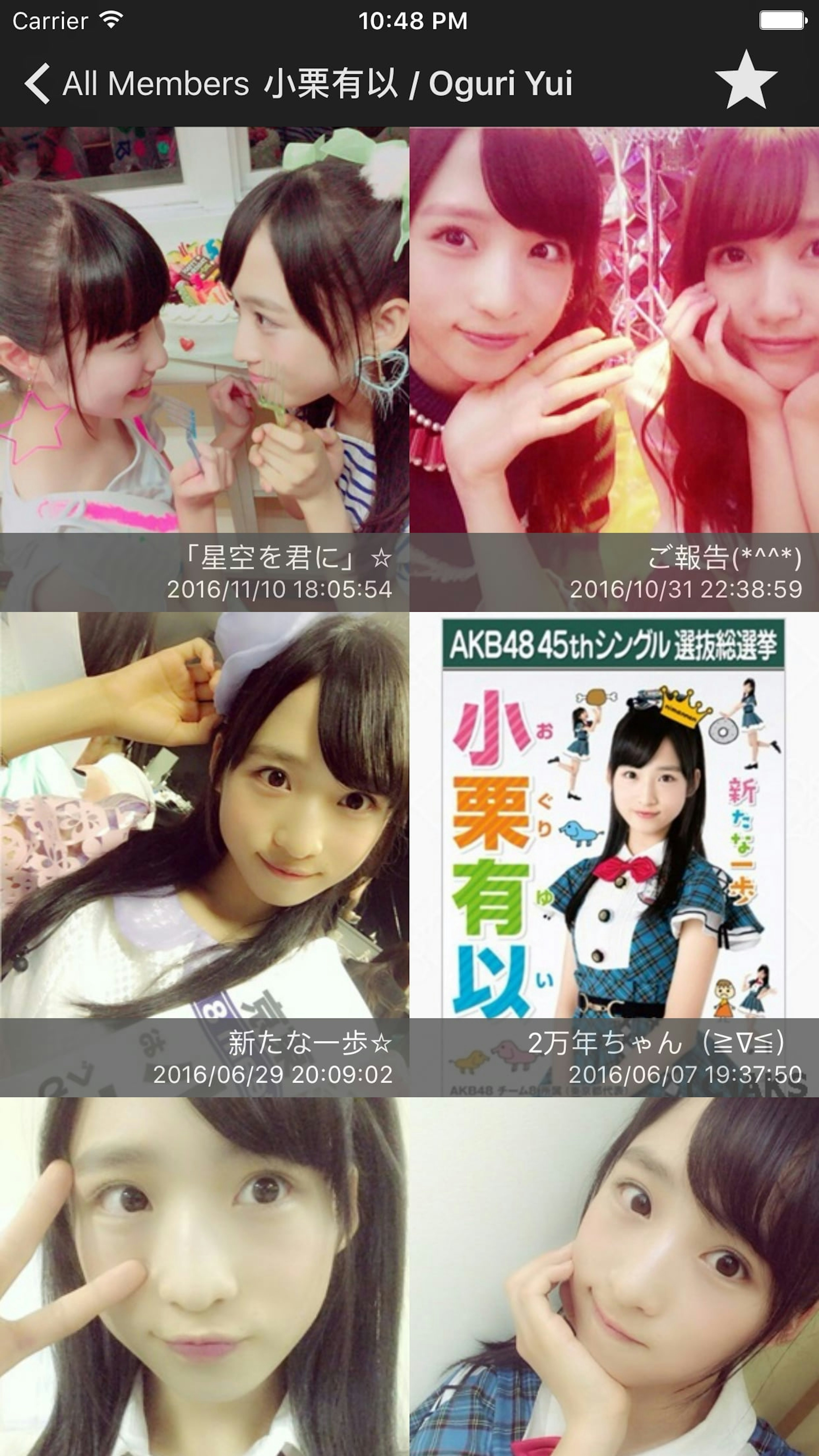The height and width of the screenshot is (1456, 819).
Task: Go back to All Members
Action: [x=136, y=84]
